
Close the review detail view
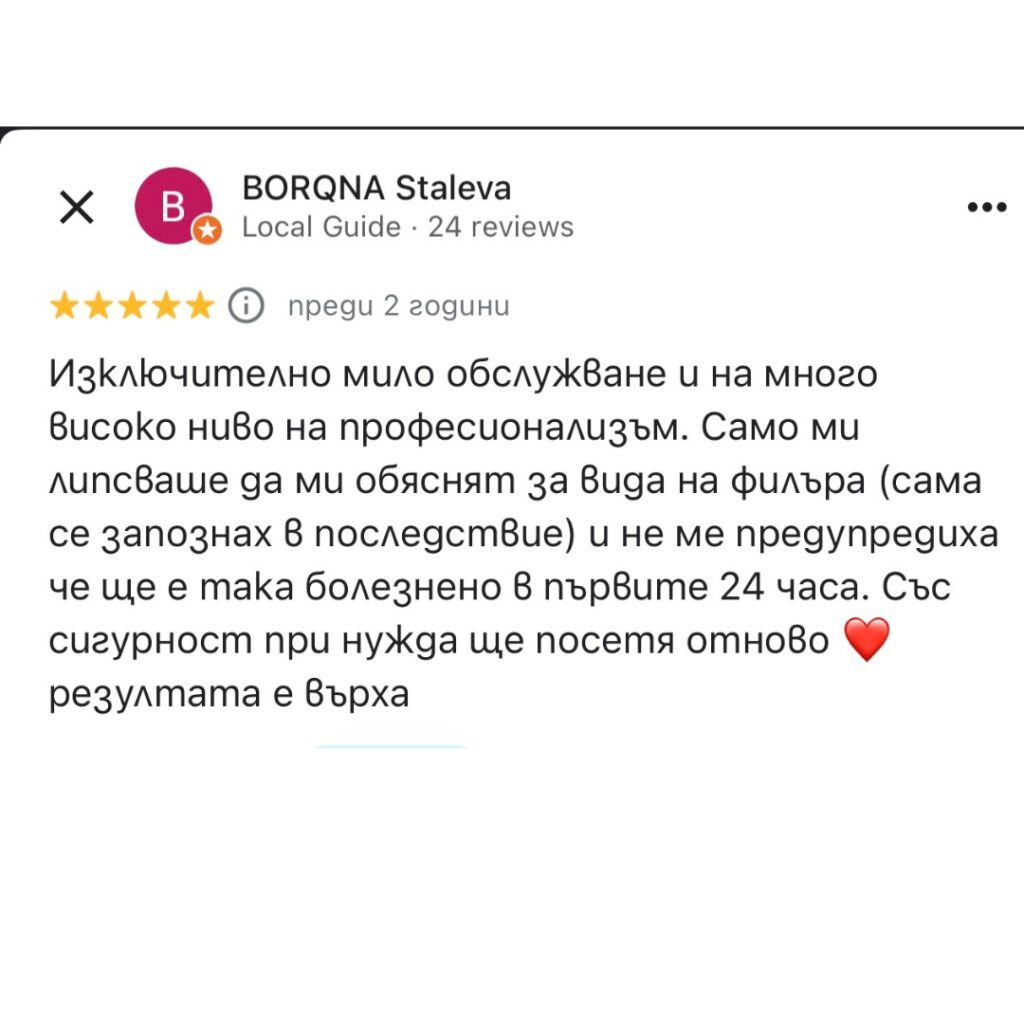pyautogui.click(x=76, y=208)
